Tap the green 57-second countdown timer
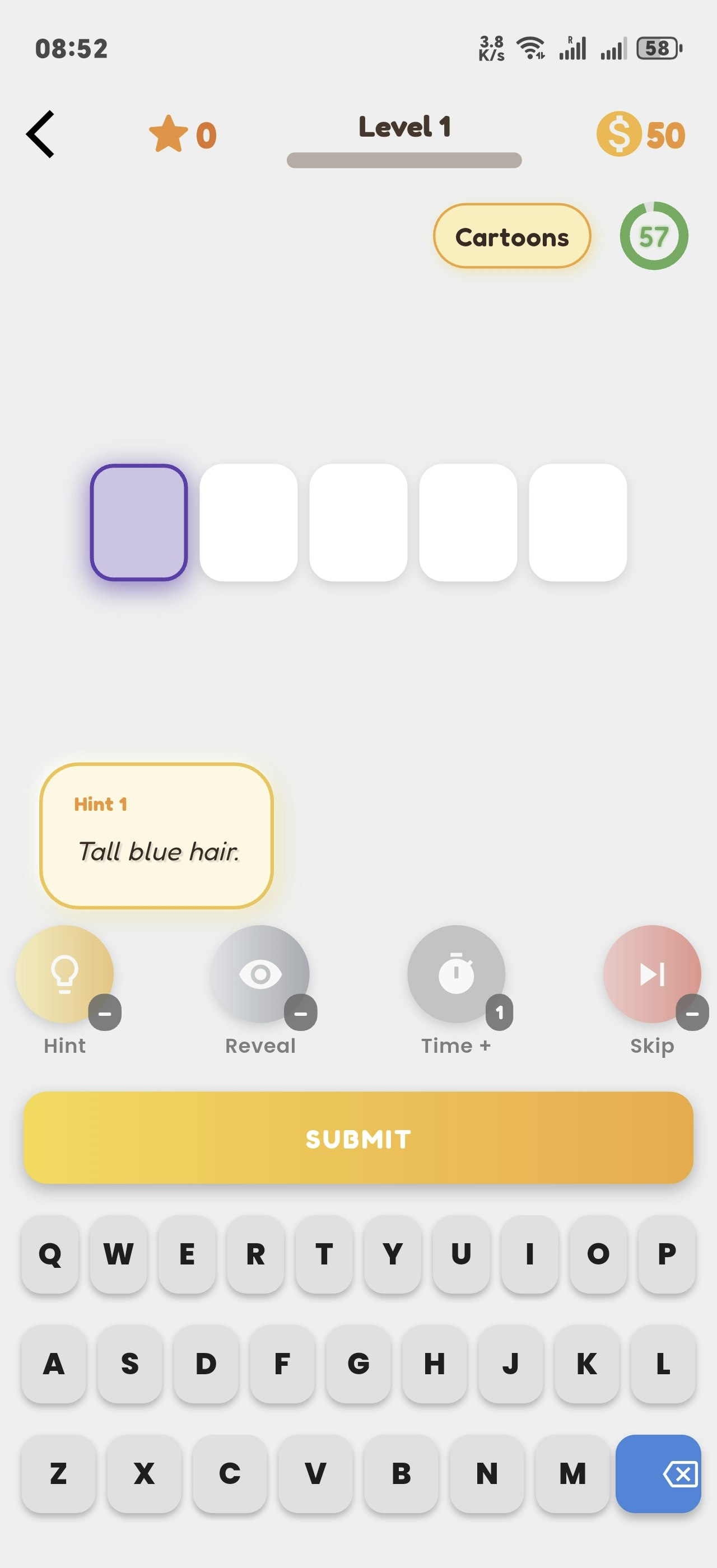The width and height of the screenshot is (717, 1568). click(654, 236)
